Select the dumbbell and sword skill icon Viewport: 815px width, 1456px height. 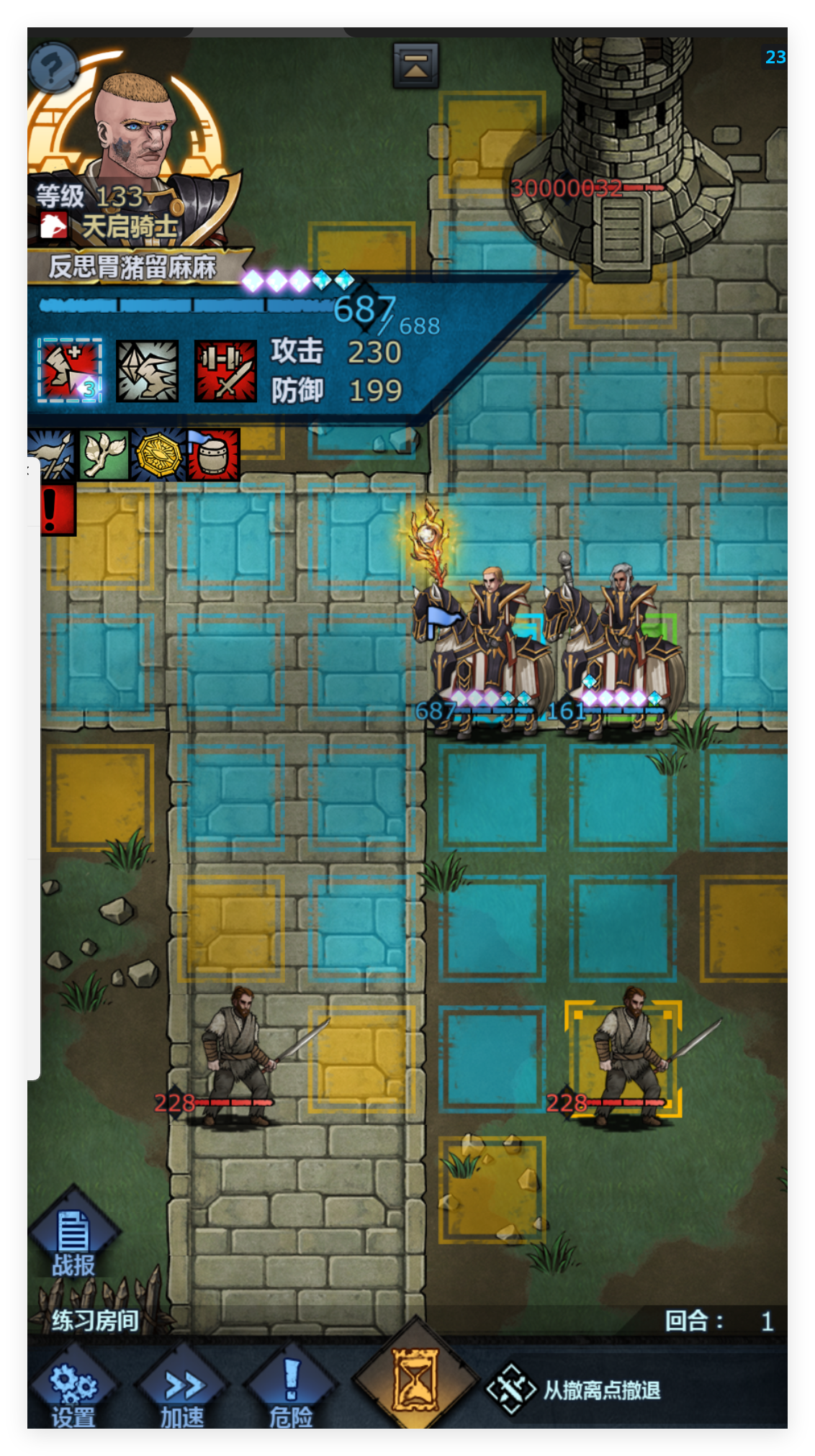pos(225,371)
